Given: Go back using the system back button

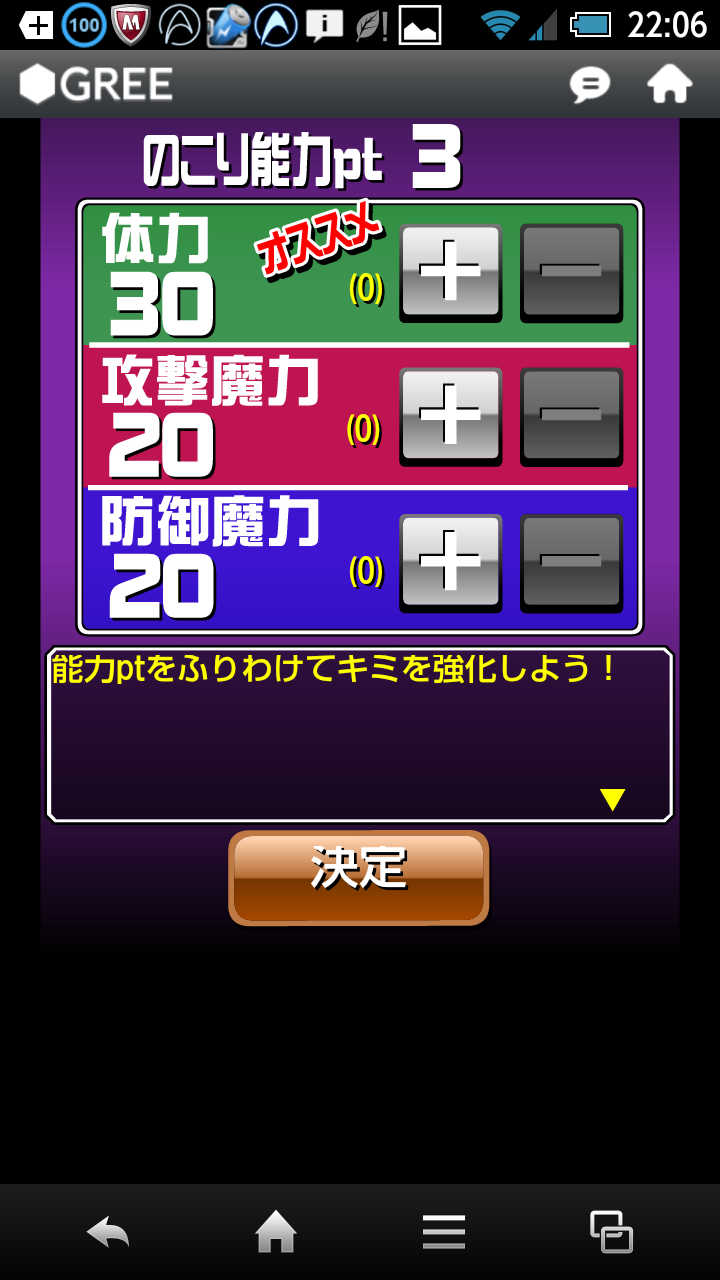Looking at the screenshot, I should tap(108, 1232).
